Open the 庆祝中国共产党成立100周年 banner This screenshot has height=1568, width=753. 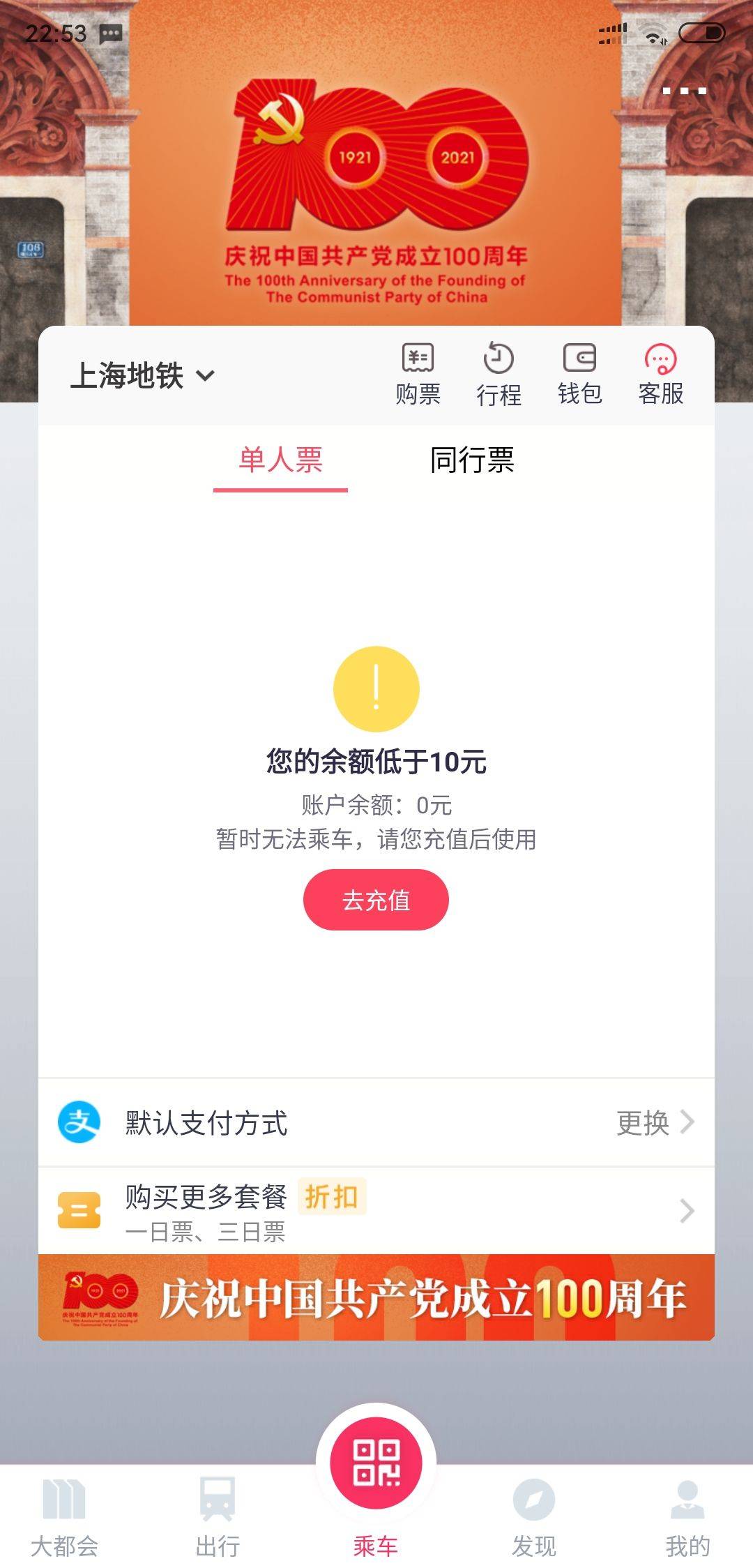376,1297
